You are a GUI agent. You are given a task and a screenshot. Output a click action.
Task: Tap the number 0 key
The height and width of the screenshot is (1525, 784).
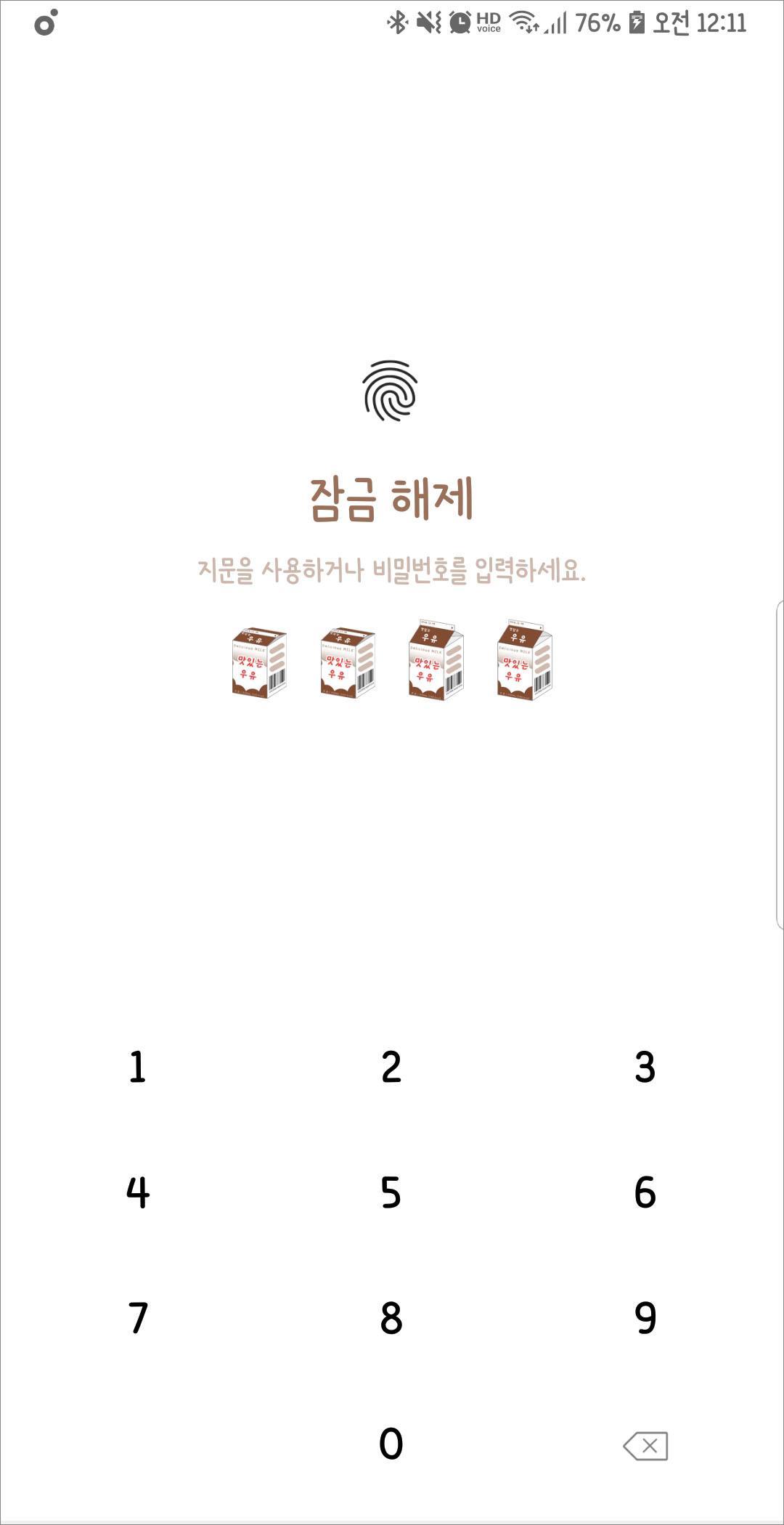point(391,1444)
